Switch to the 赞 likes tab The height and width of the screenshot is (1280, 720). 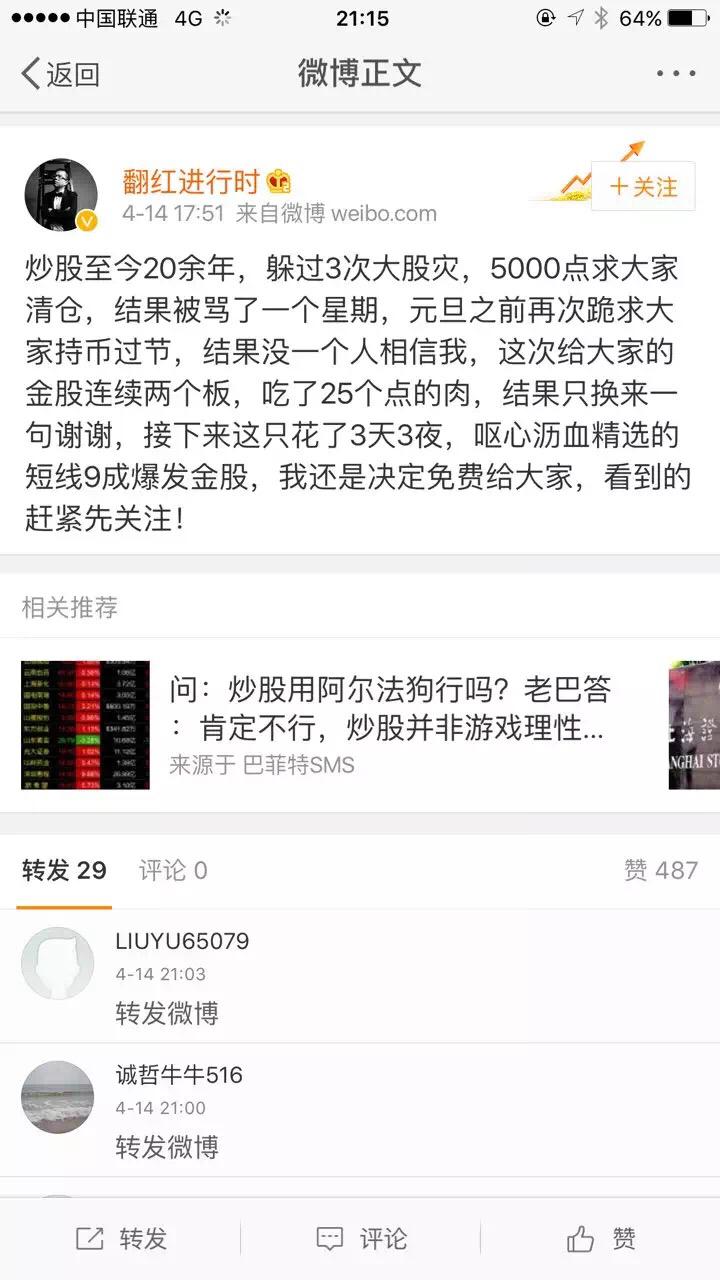[x=660, y=870]
